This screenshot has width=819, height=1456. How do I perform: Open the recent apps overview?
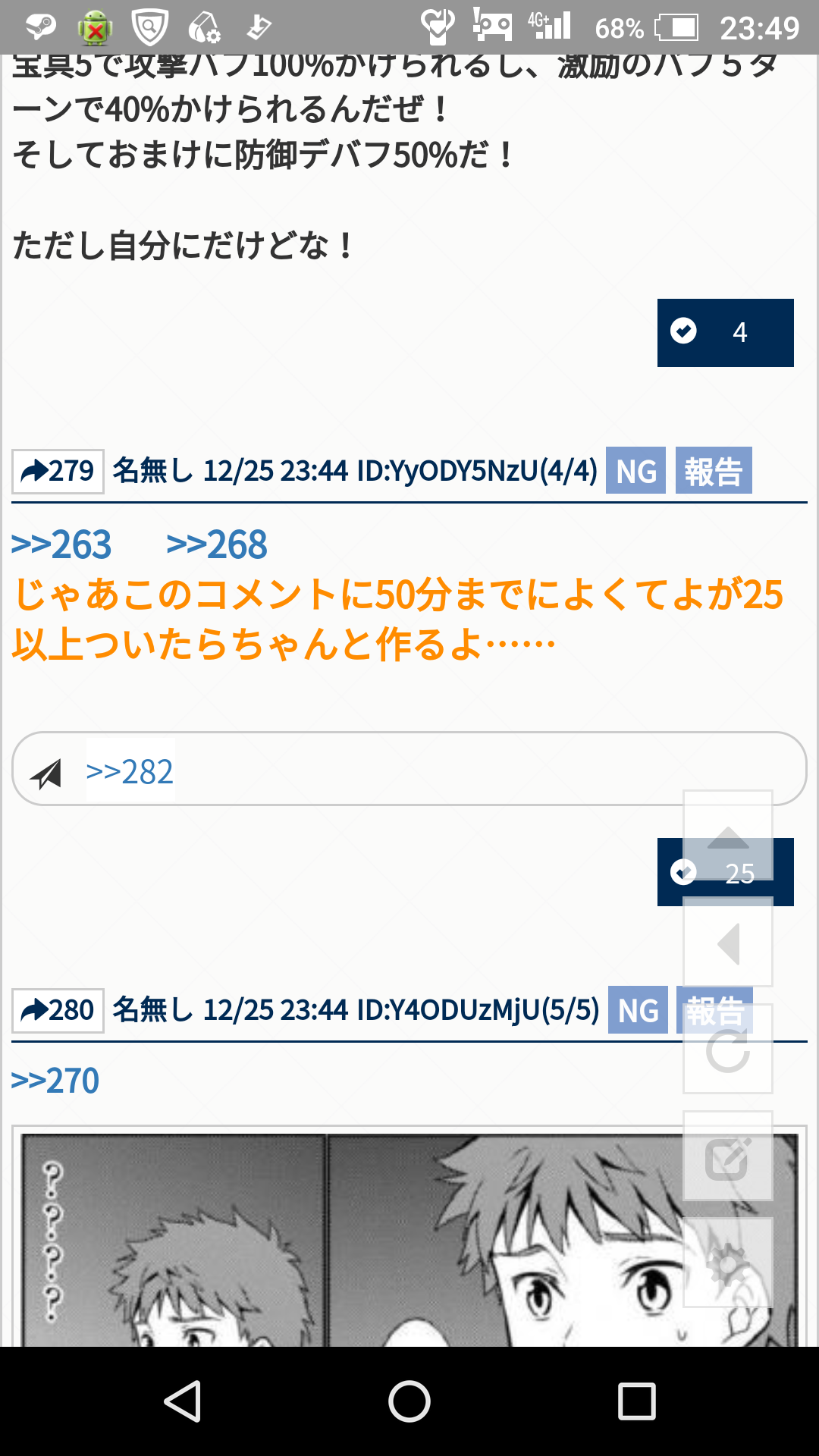(636, 1401)
